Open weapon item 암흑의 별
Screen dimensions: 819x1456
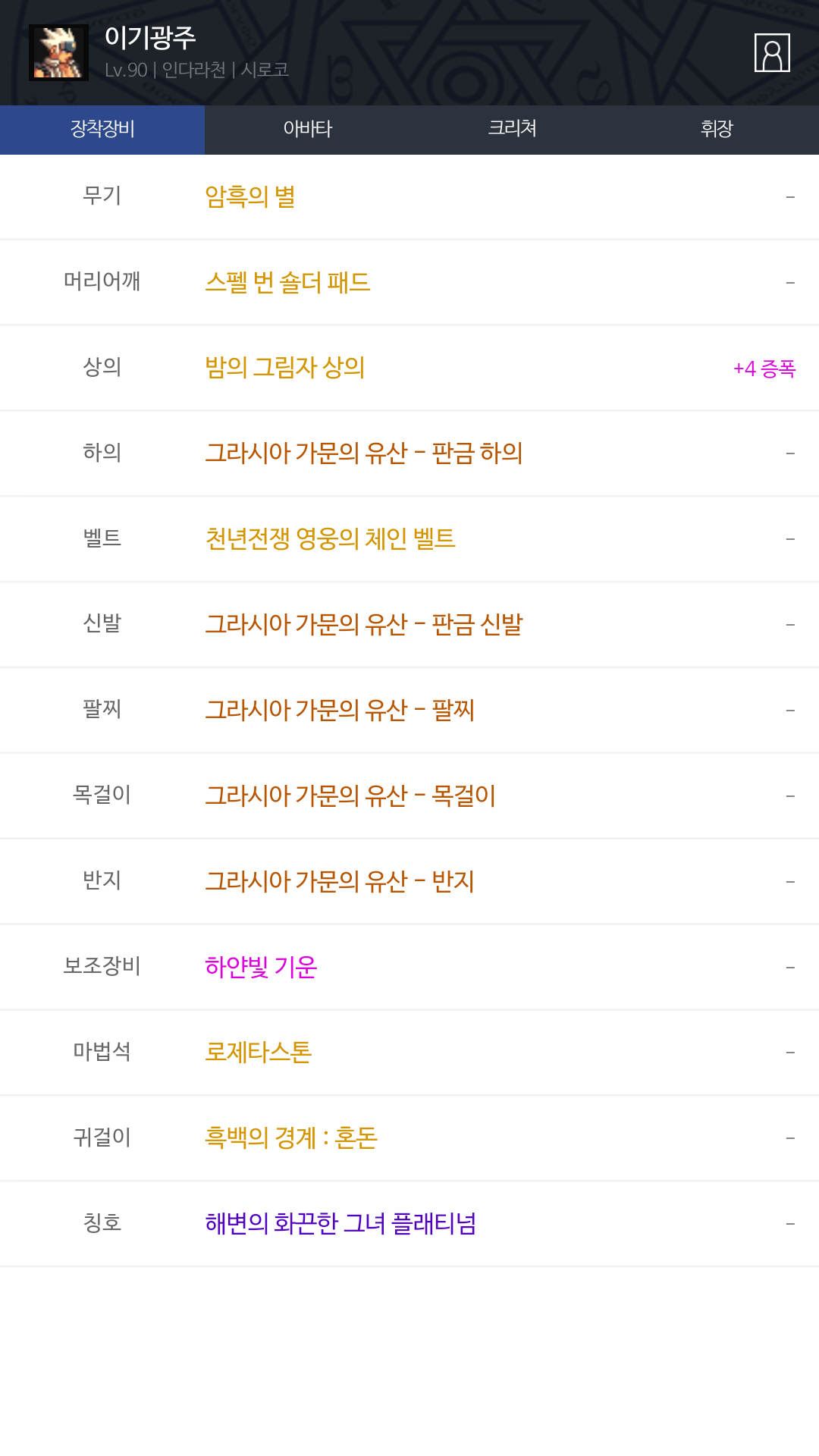click(x=250, y=197)
